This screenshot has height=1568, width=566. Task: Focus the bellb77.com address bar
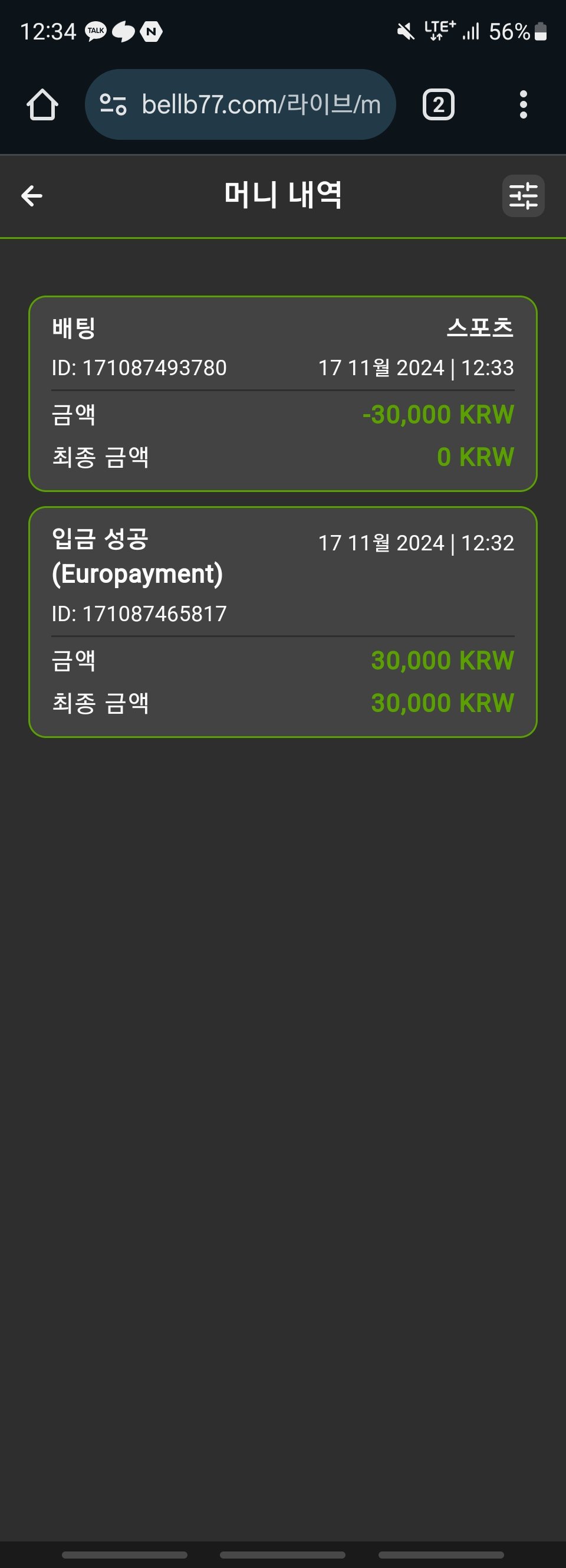click(261, 104)
